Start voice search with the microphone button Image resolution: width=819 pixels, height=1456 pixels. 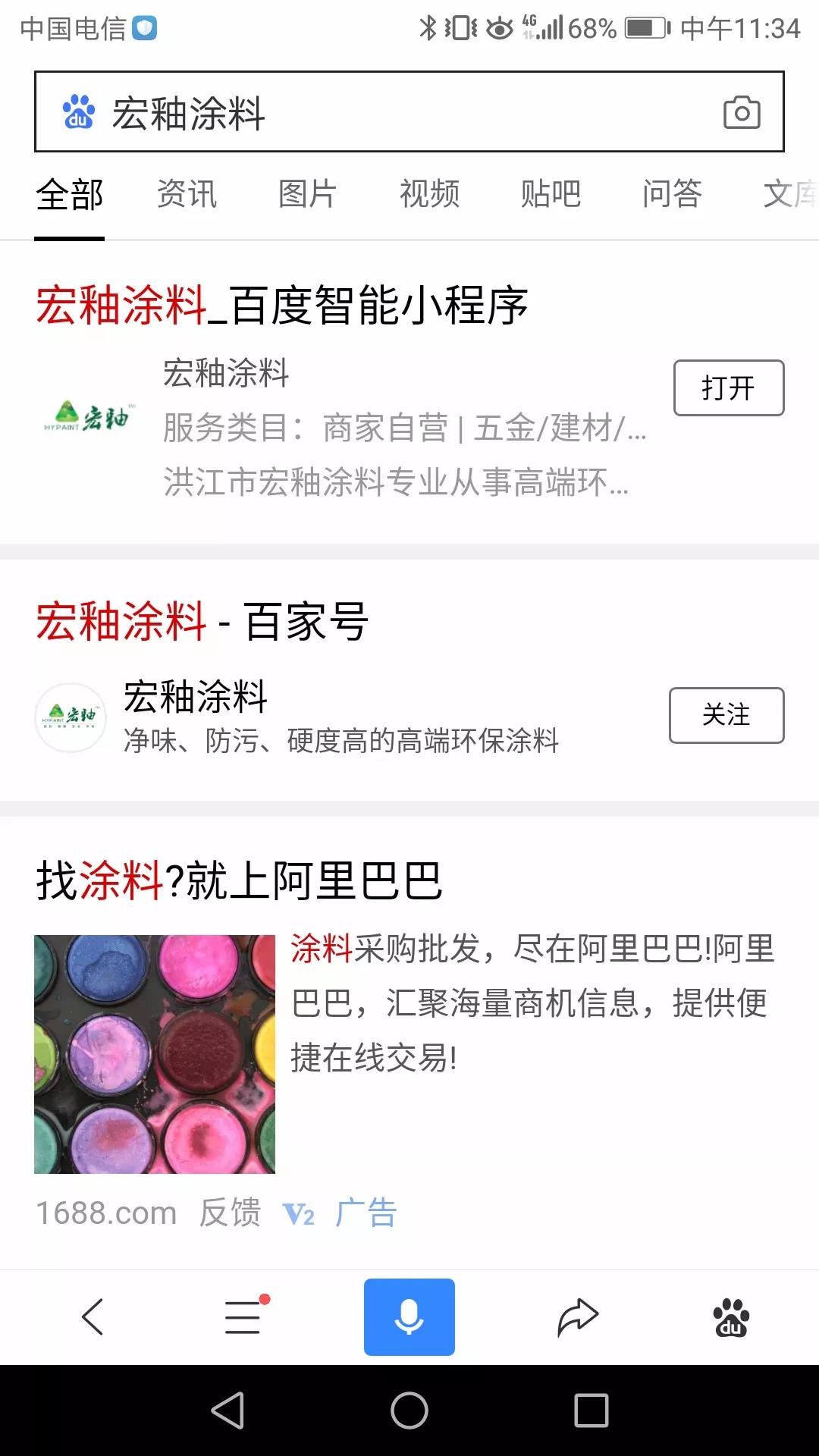[409, 1316]
